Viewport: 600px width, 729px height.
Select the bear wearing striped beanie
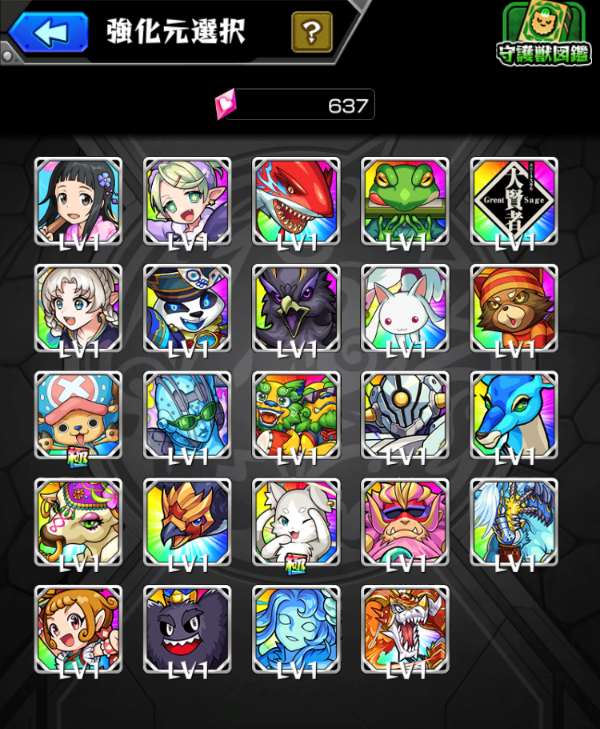pos(514,308)
